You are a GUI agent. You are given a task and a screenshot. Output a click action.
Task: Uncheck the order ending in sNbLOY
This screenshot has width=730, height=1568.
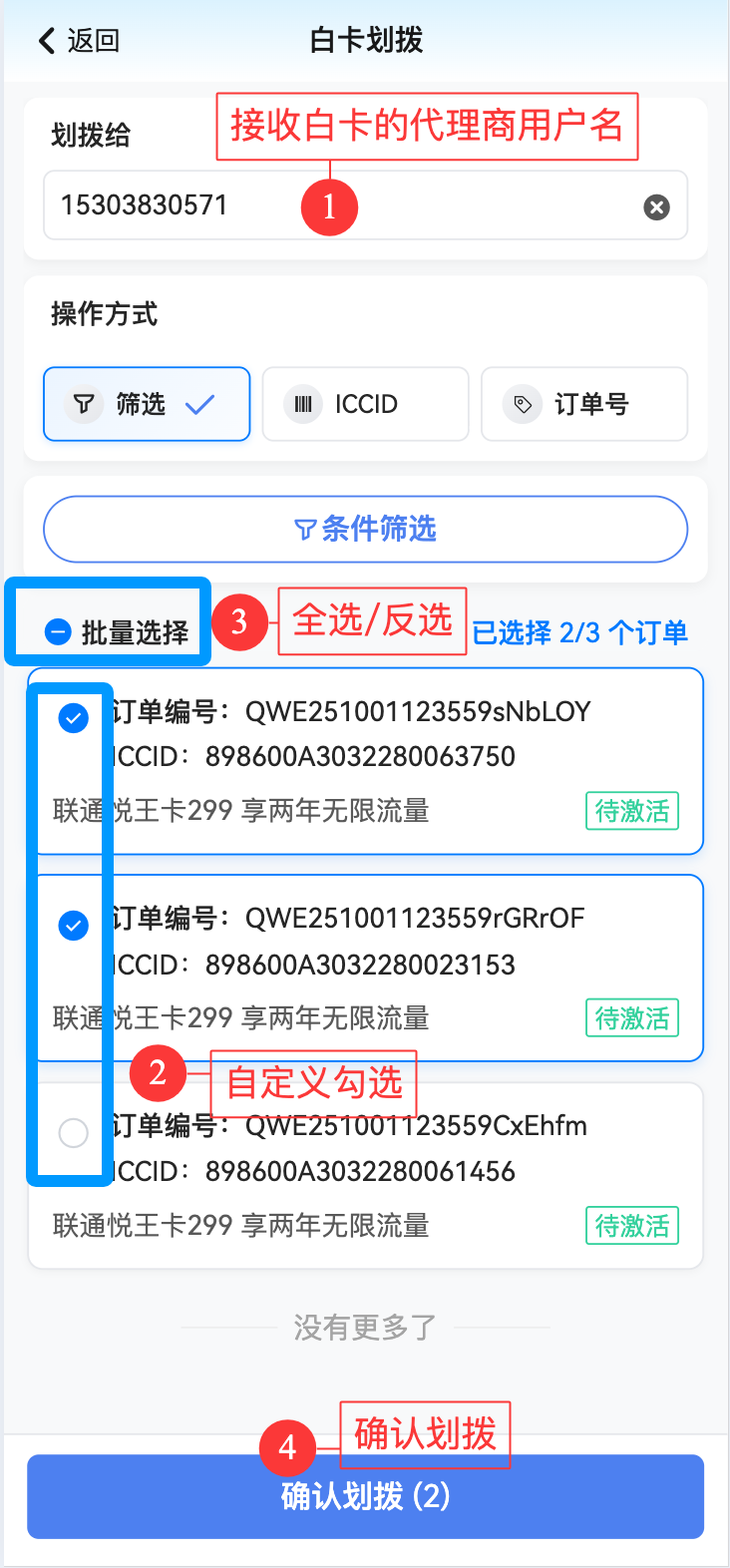coord(74,717)
